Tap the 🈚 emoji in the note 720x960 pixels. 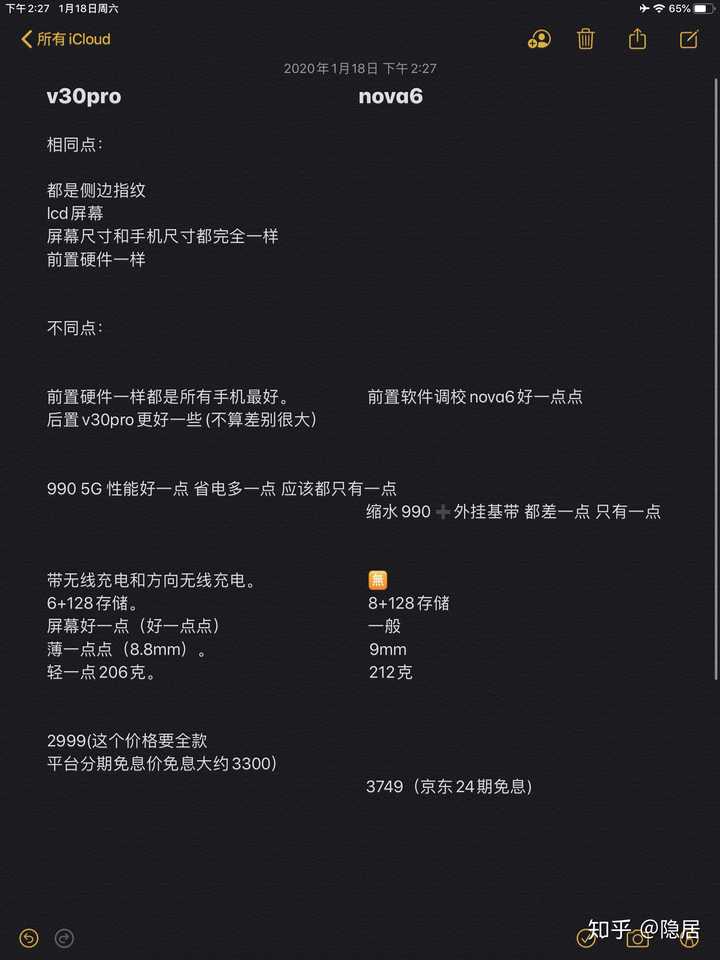click(376, 578)
